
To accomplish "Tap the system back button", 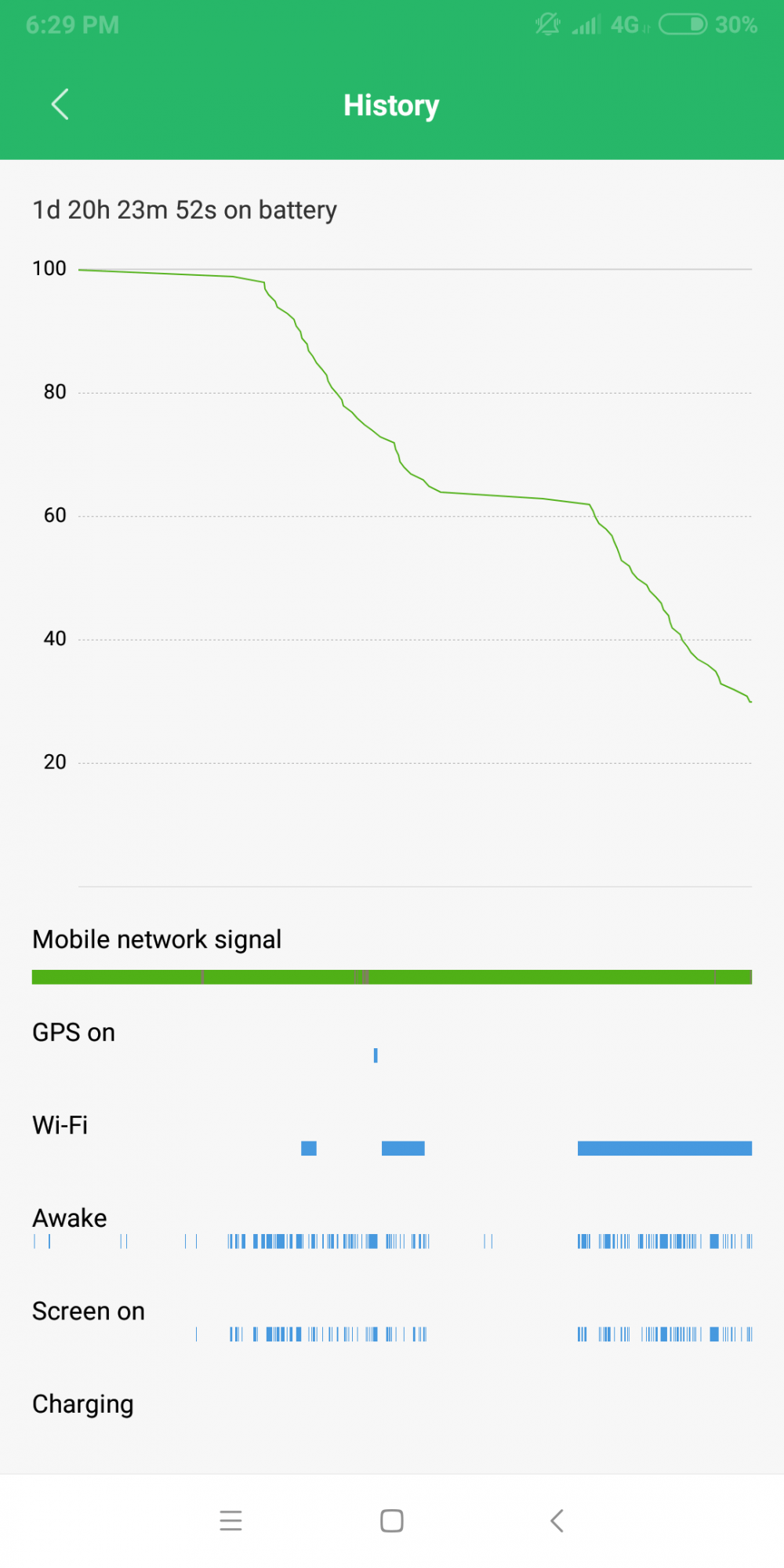I will click(x=557, y=1520).
